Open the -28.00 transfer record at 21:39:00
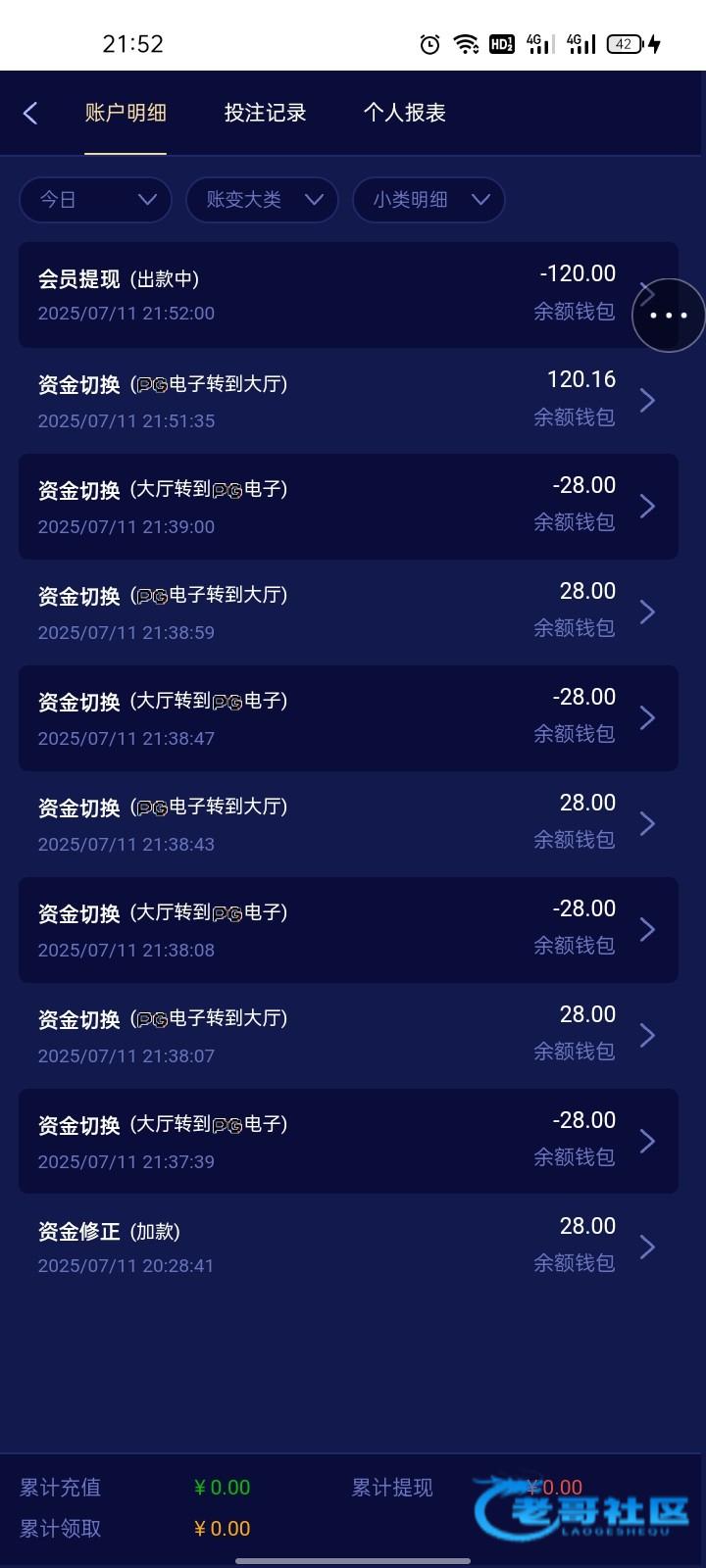The image size is (706, 1568). click(348, 507)
